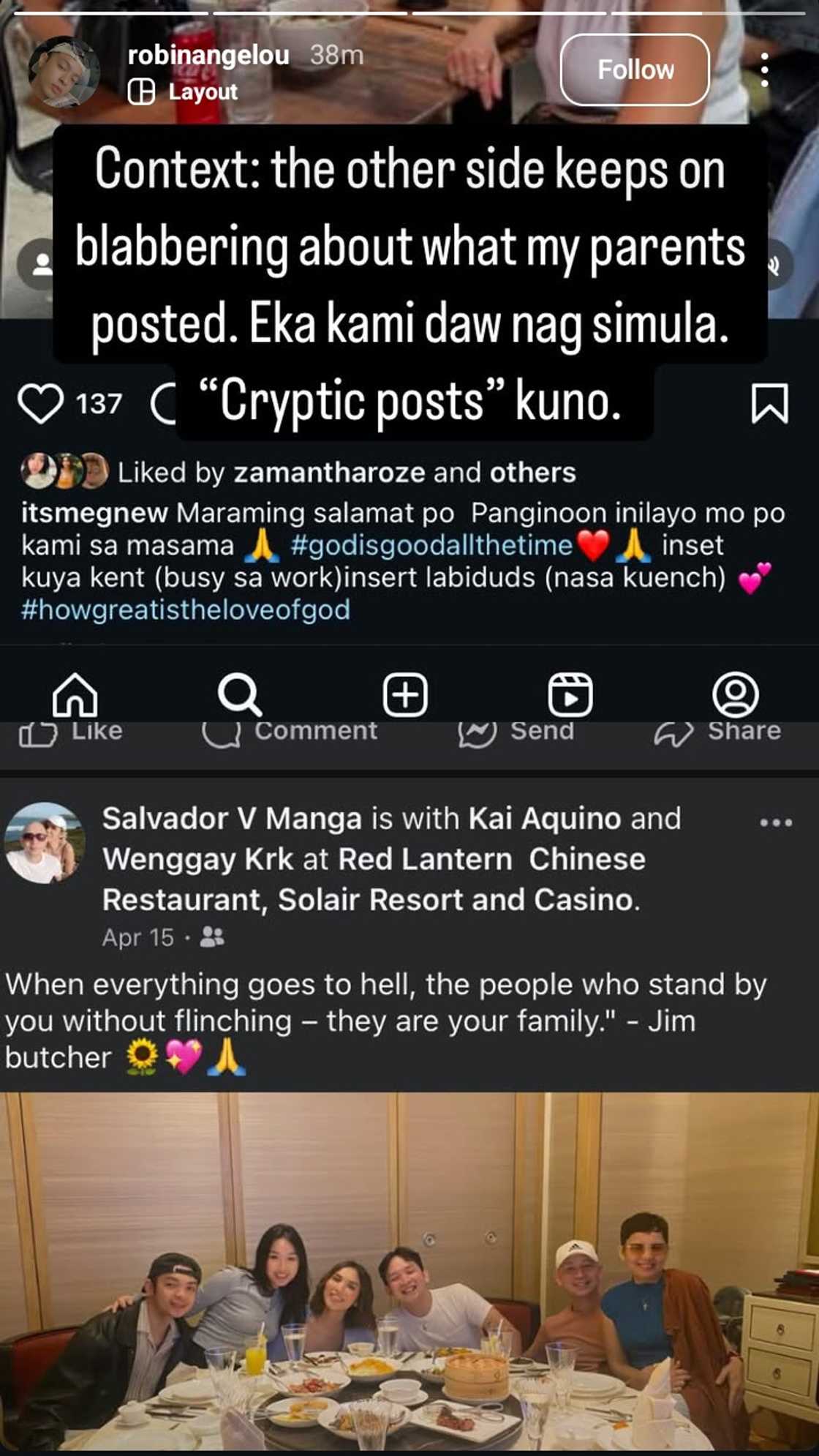The width and height of the screenshot is (819, 1456).
Task: Follow robinangelou from the story
Action: 635,70
